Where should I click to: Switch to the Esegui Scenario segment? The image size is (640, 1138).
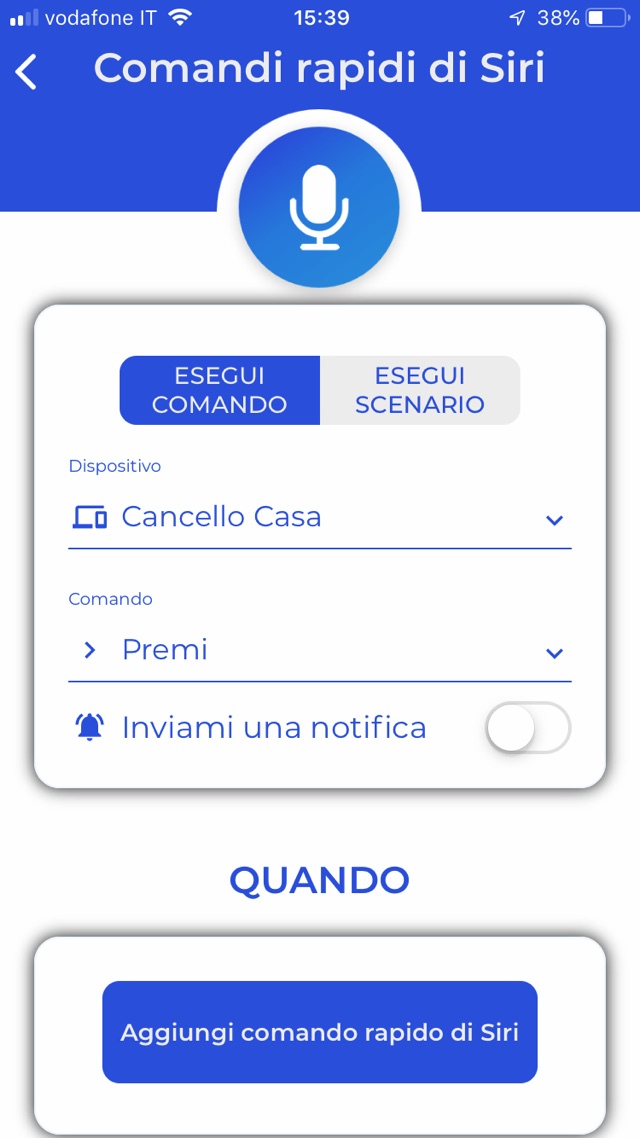pyautogui.click(x=420, y=390)
